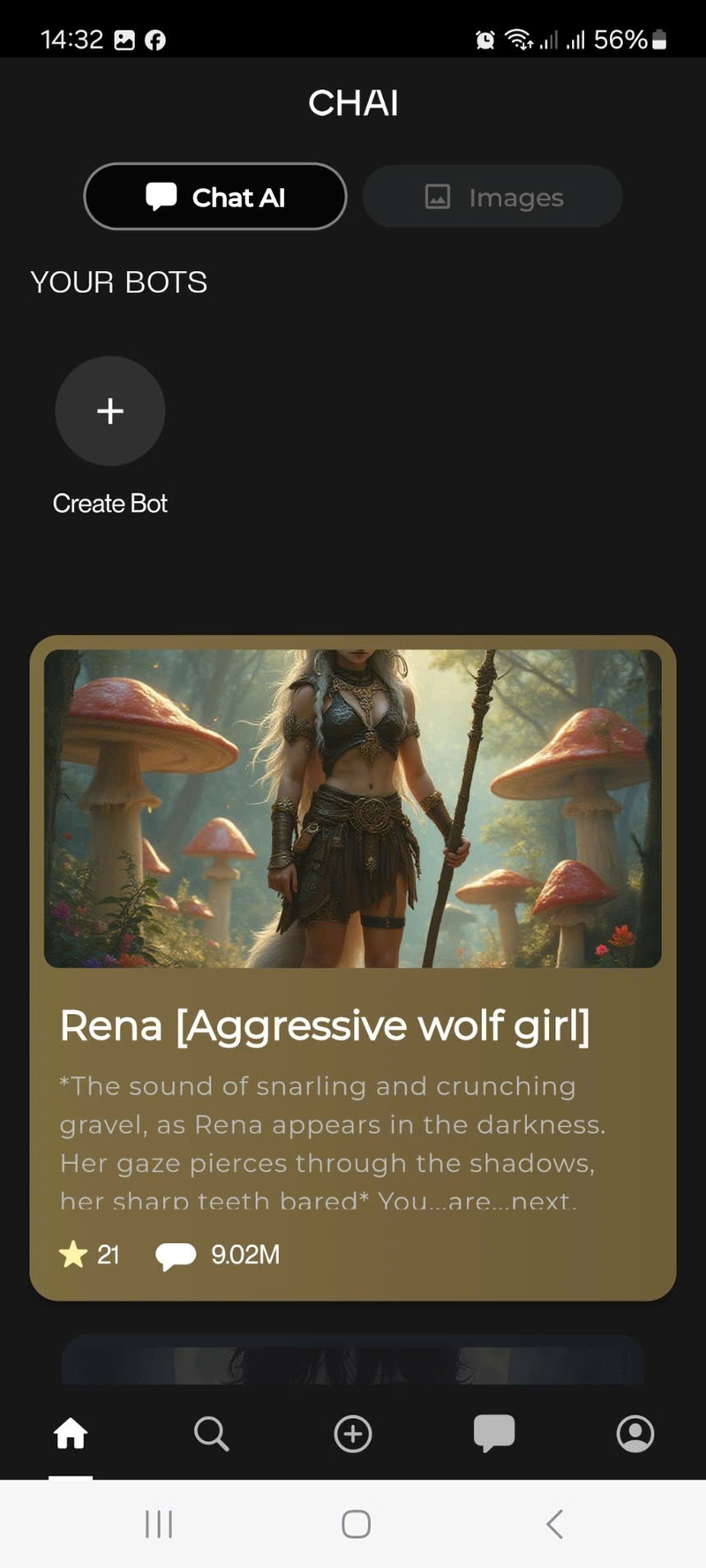The height and width of the screenshot is (1568, 706).
Task: Select the Chat AI tab
Action: (x=215, y=197)
